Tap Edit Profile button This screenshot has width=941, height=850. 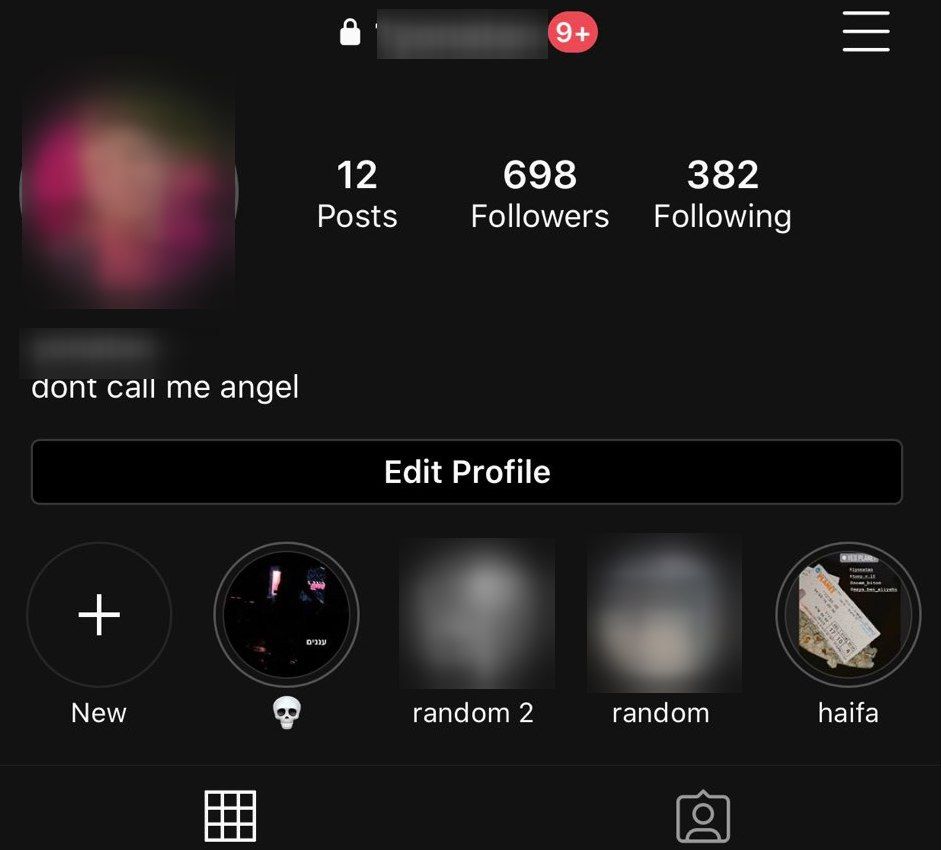click(467, 472)
